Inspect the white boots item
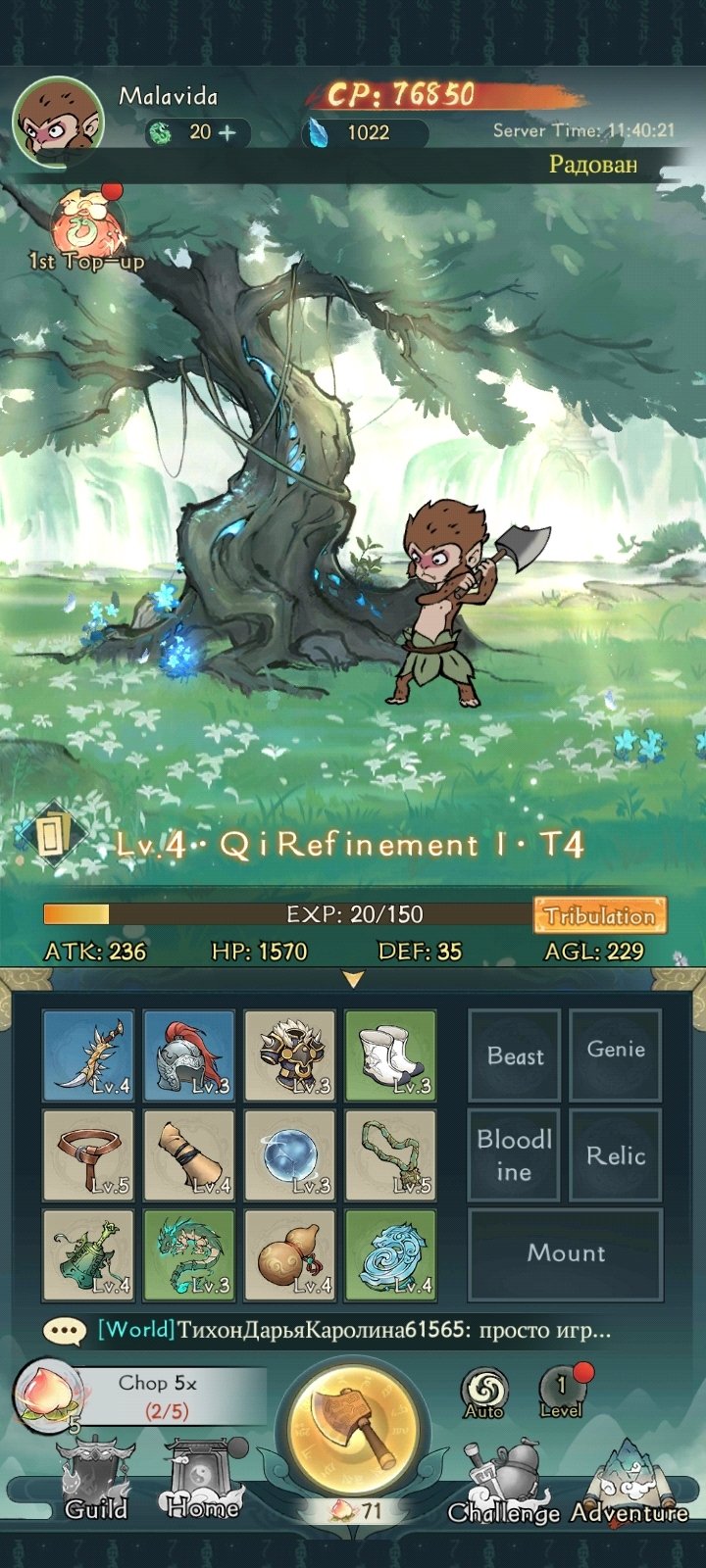 coord(390,1055)
